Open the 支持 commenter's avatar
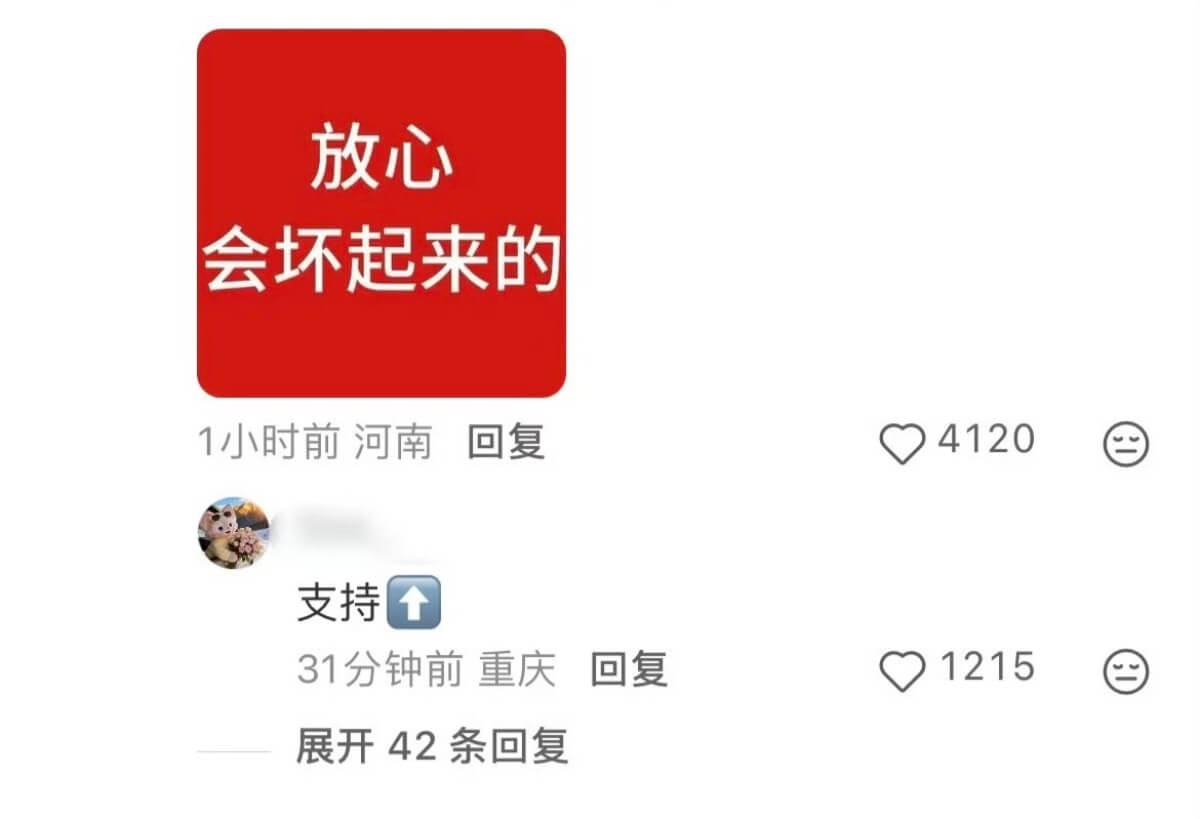1200x819 pixels. tap(233, 532)
